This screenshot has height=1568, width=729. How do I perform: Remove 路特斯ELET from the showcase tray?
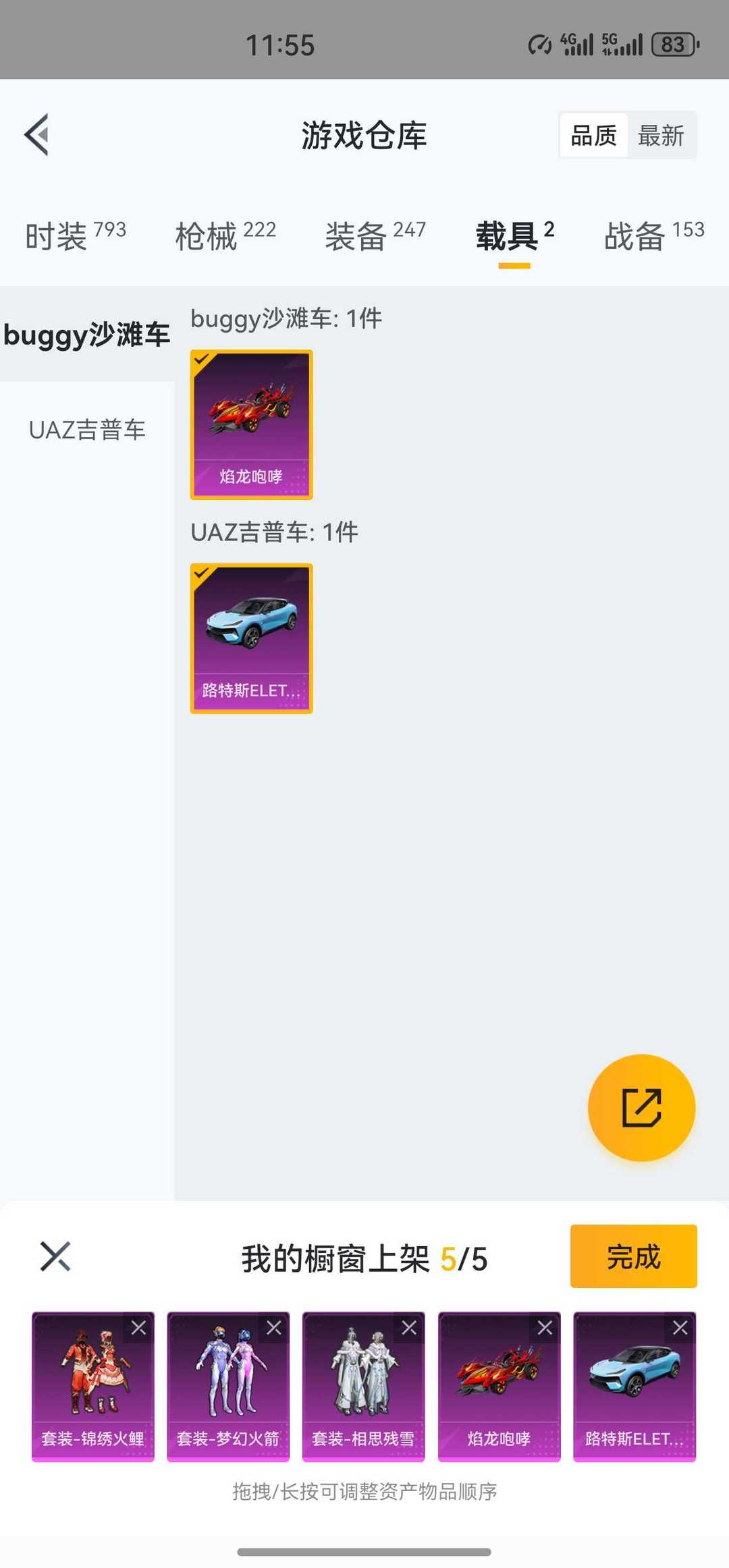point(680,1328)
